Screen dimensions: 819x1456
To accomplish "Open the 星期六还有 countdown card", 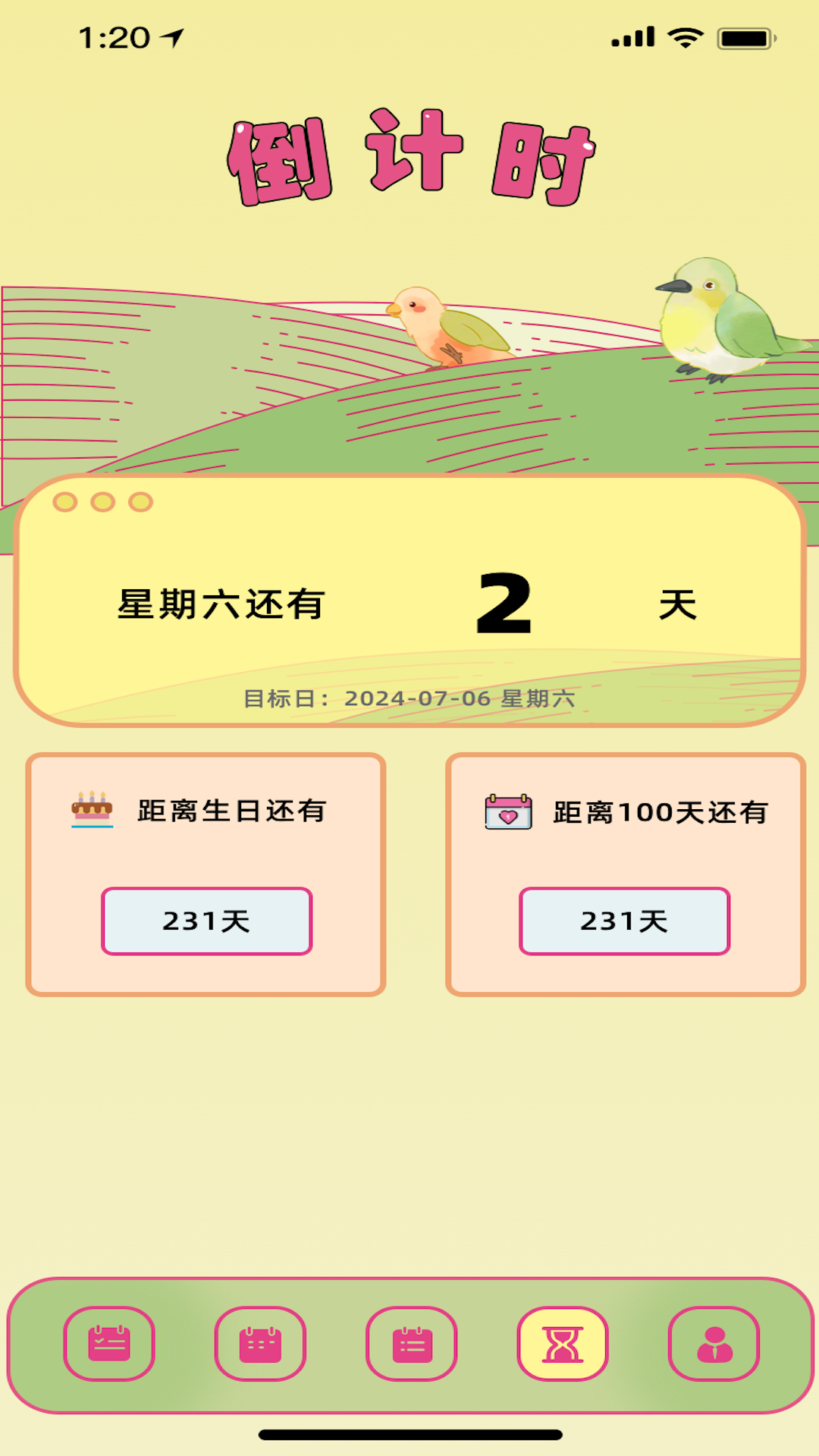I will (x=409, y=601).
